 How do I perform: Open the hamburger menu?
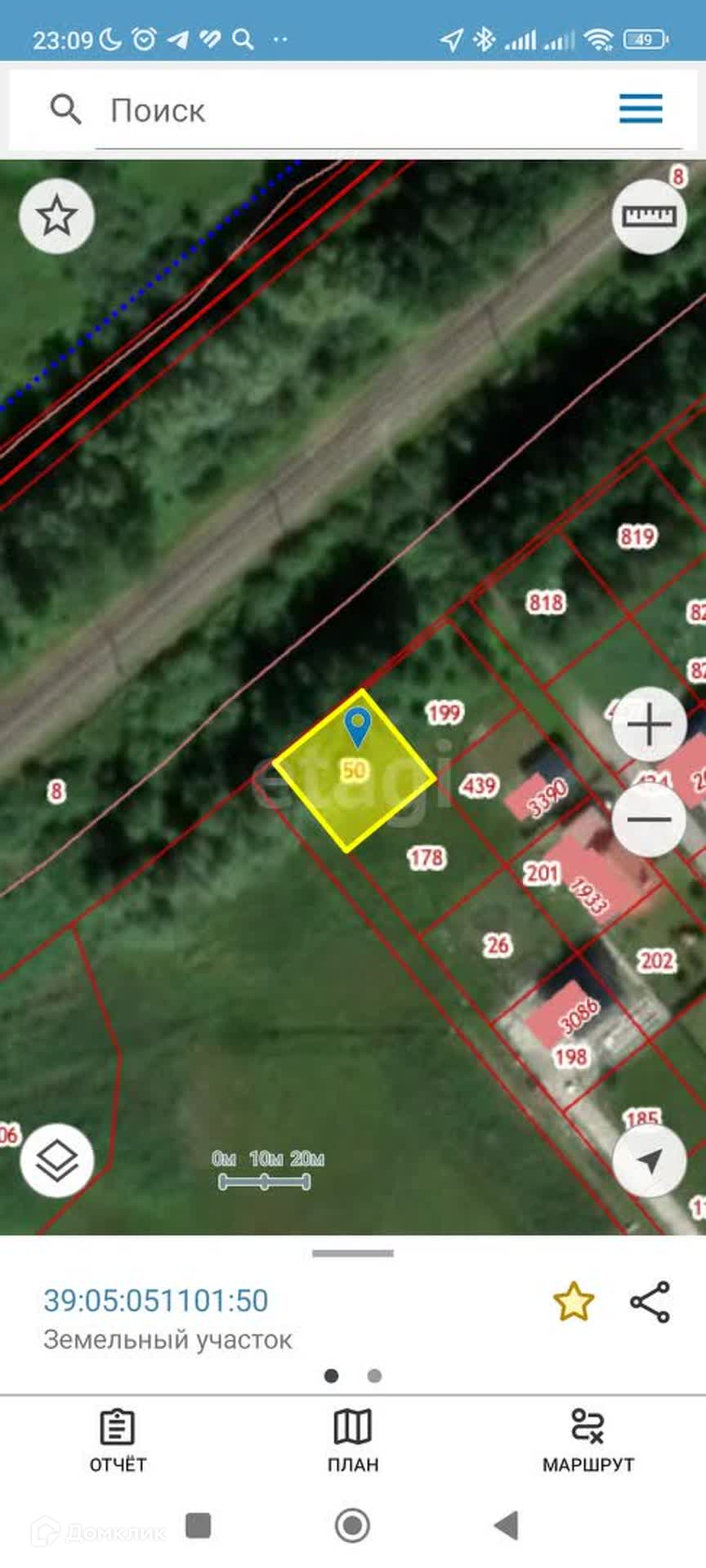pyautogui.click(x=641, y=109)
